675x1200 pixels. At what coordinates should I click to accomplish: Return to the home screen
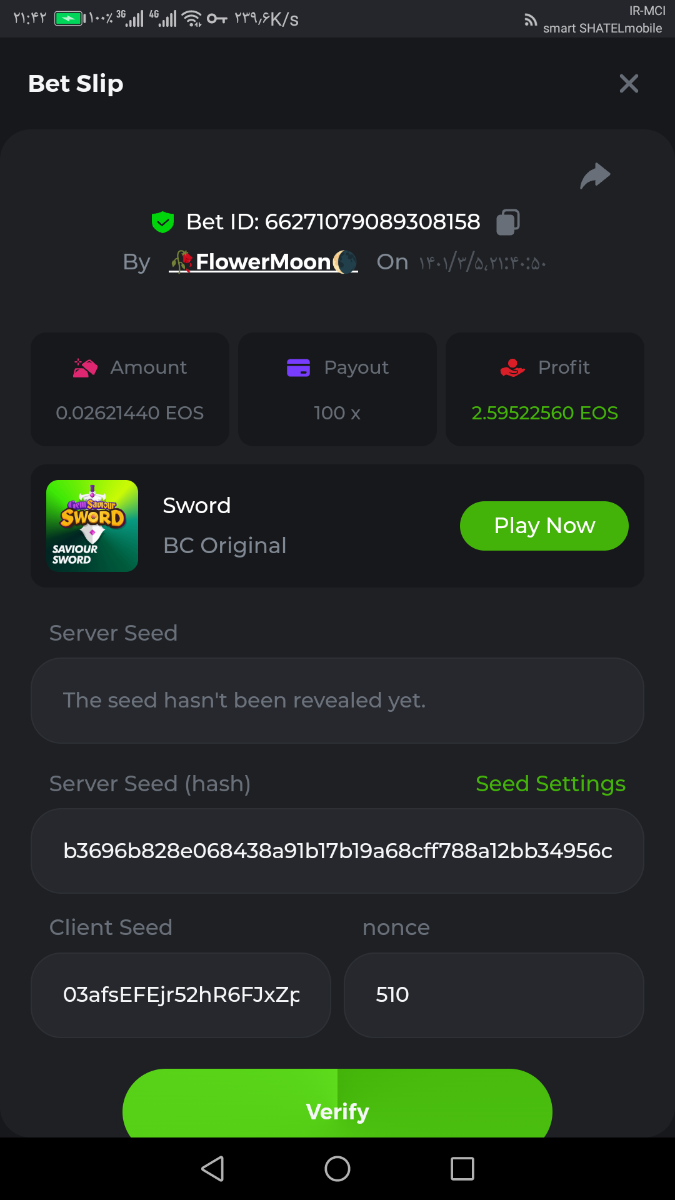(x=337, y=1168)
